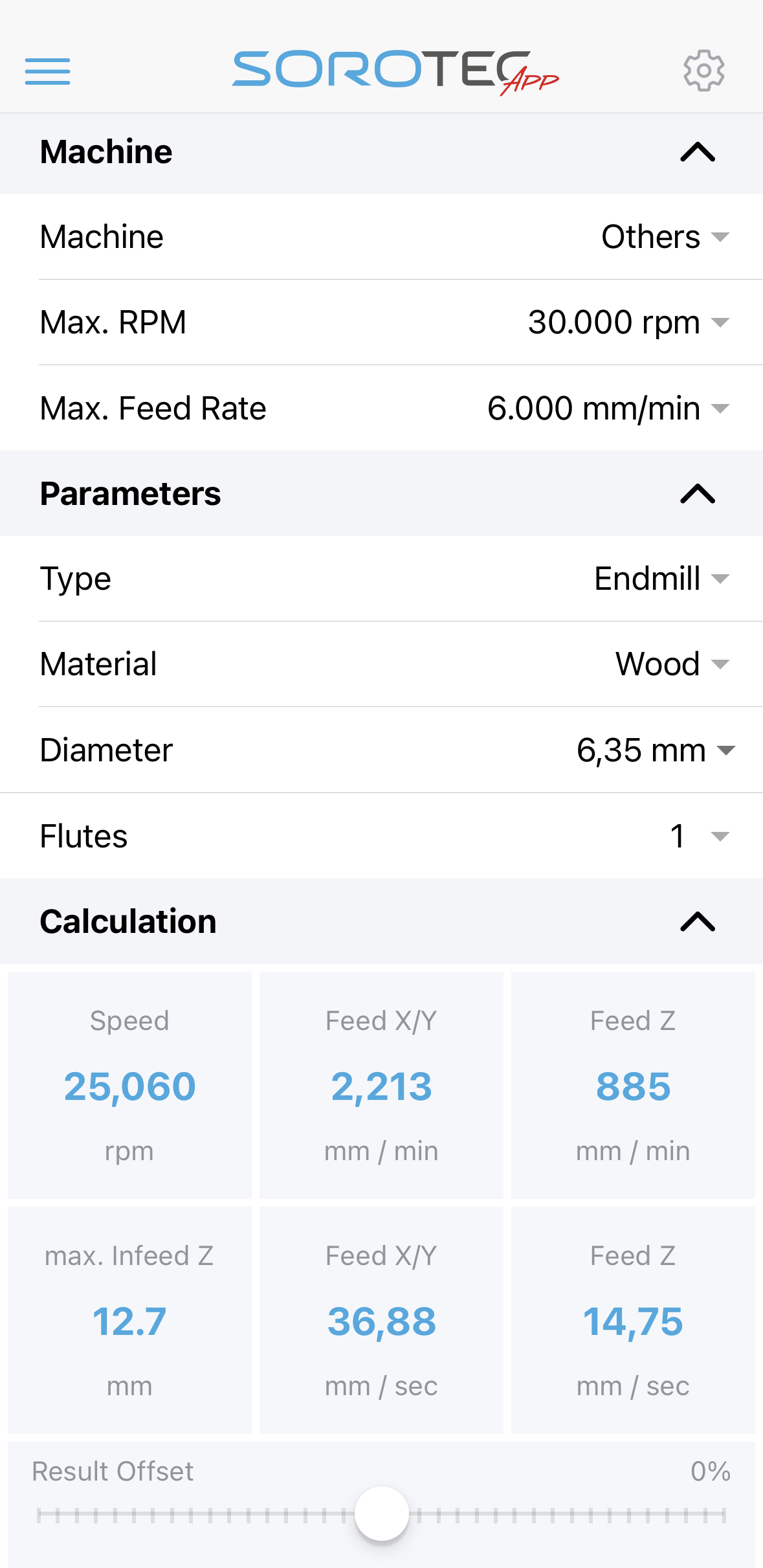763x1568 pixels.
Task: Open the Diameter dropdown
Action: [x=655, y=750]
